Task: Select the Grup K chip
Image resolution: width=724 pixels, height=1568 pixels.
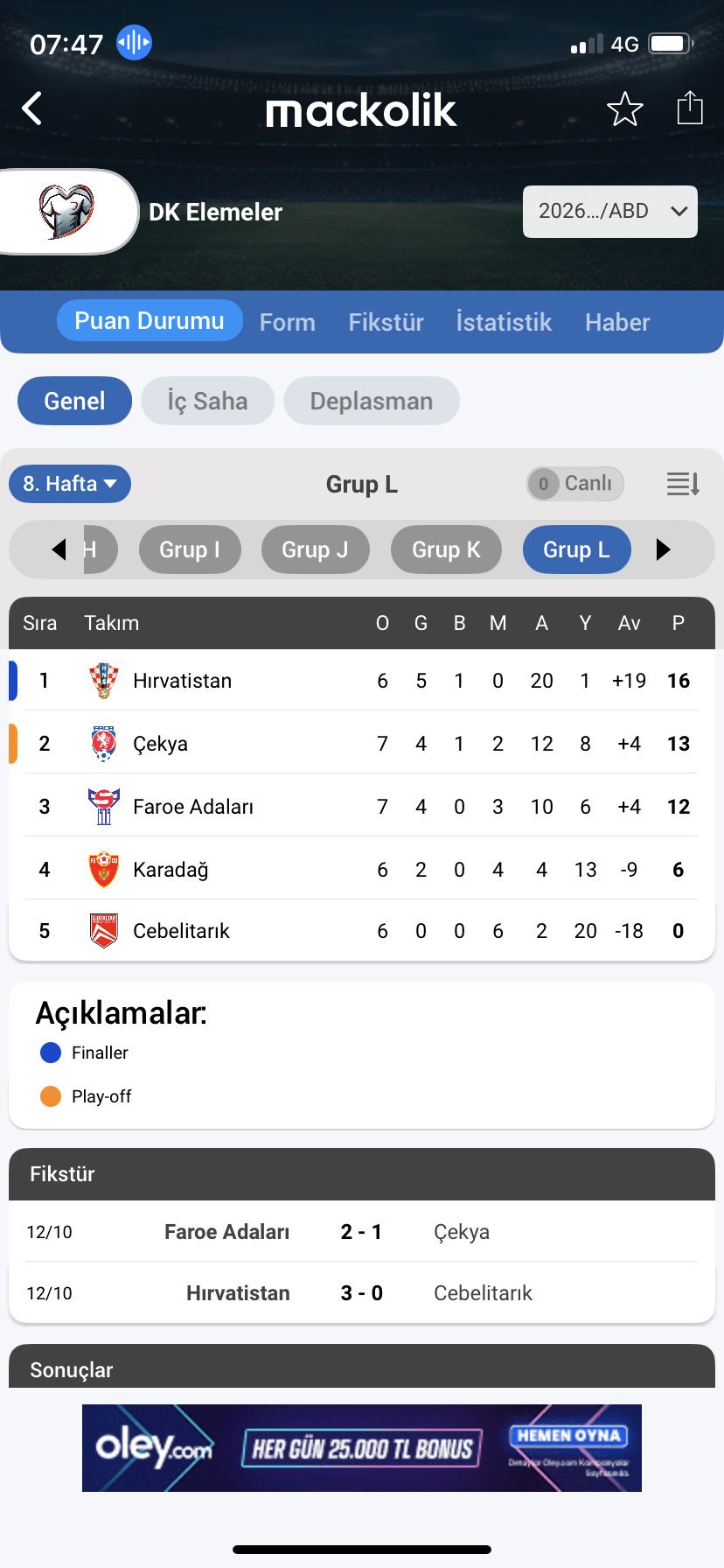Action: coord(446,549)
